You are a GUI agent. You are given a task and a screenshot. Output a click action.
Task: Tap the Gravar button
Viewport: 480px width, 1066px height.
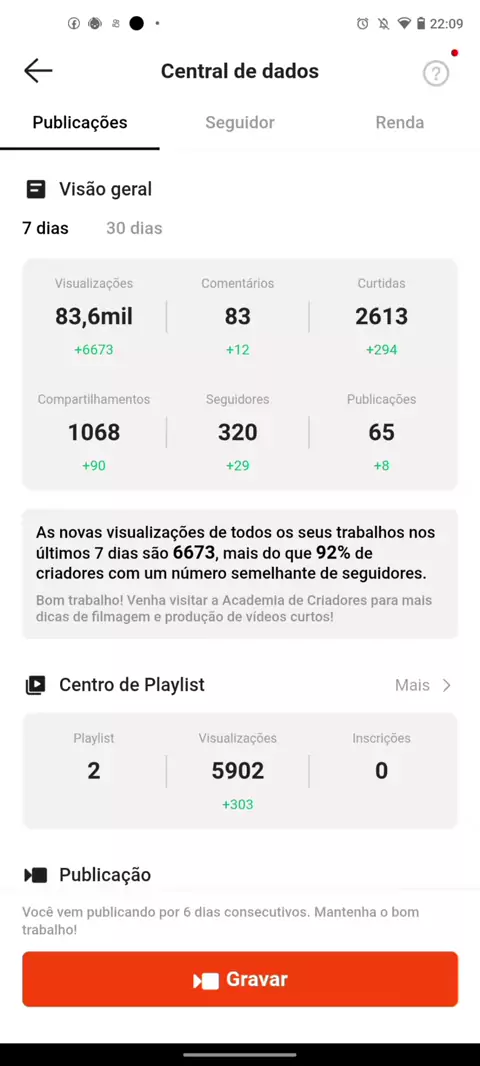click(x=240, y=979)
